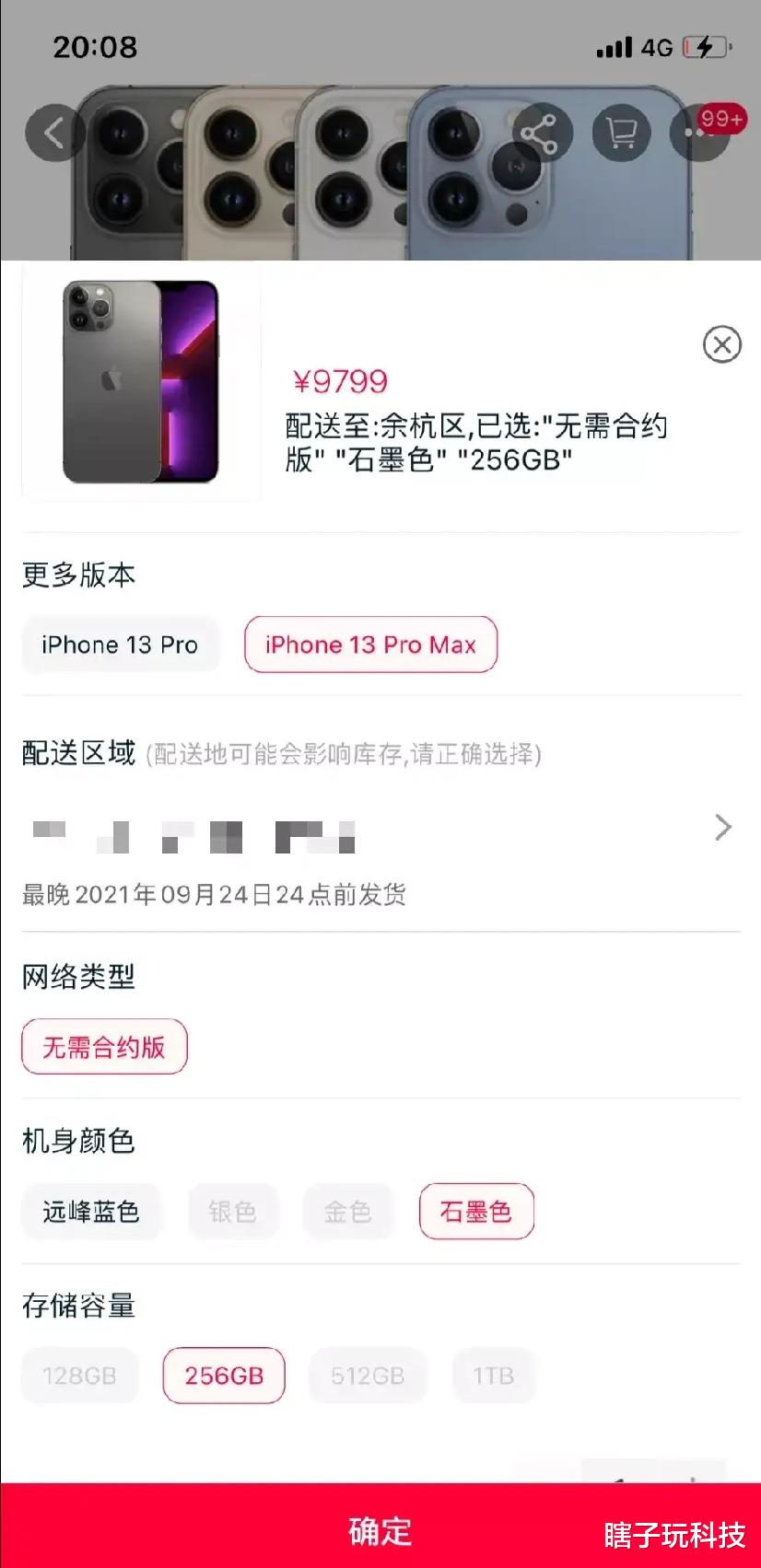Image resolution: width=761 pixels, height=1568 pixels.
Task: Close the product options sheet via X icon
Action: (x=721, y=345)
